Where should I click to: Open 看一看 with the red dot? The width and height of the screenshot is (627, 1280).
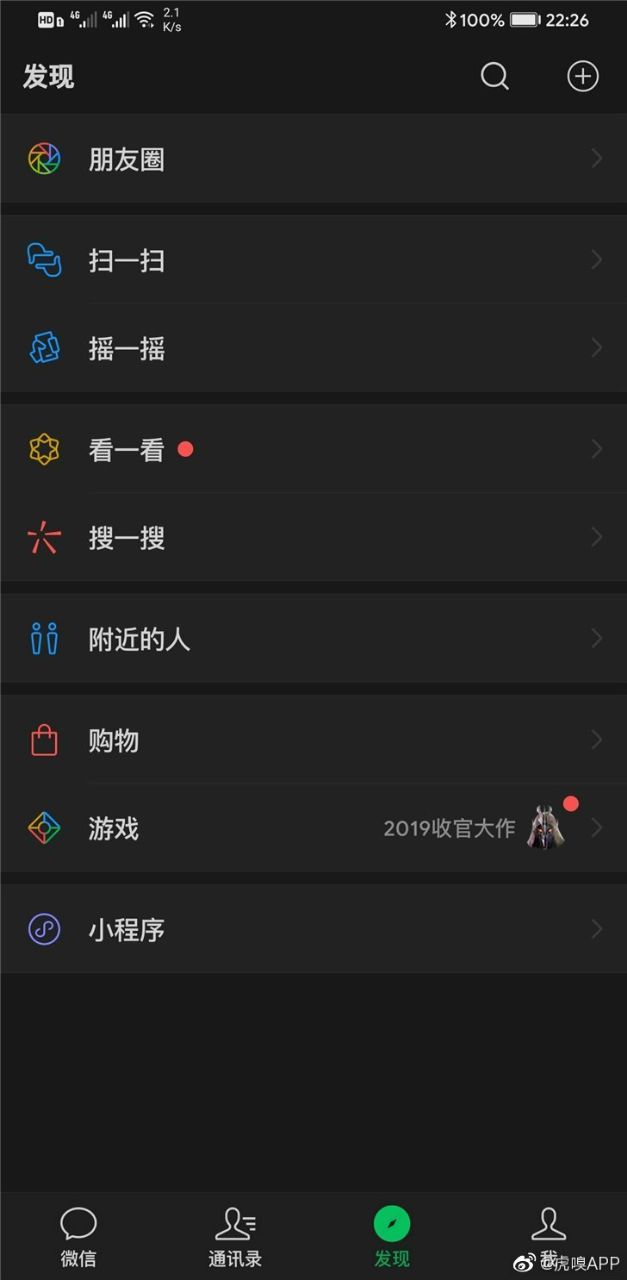click(313, 449)
